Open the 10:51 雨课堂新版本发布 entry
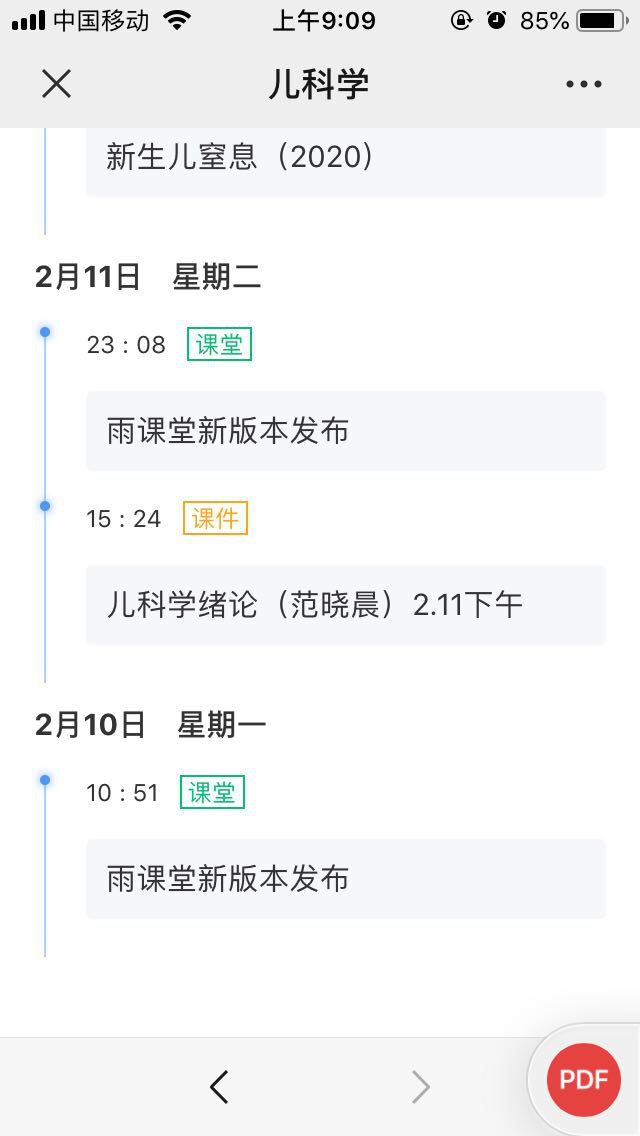The width and height of the screenshot is (640, 1136). coord(345,879)
